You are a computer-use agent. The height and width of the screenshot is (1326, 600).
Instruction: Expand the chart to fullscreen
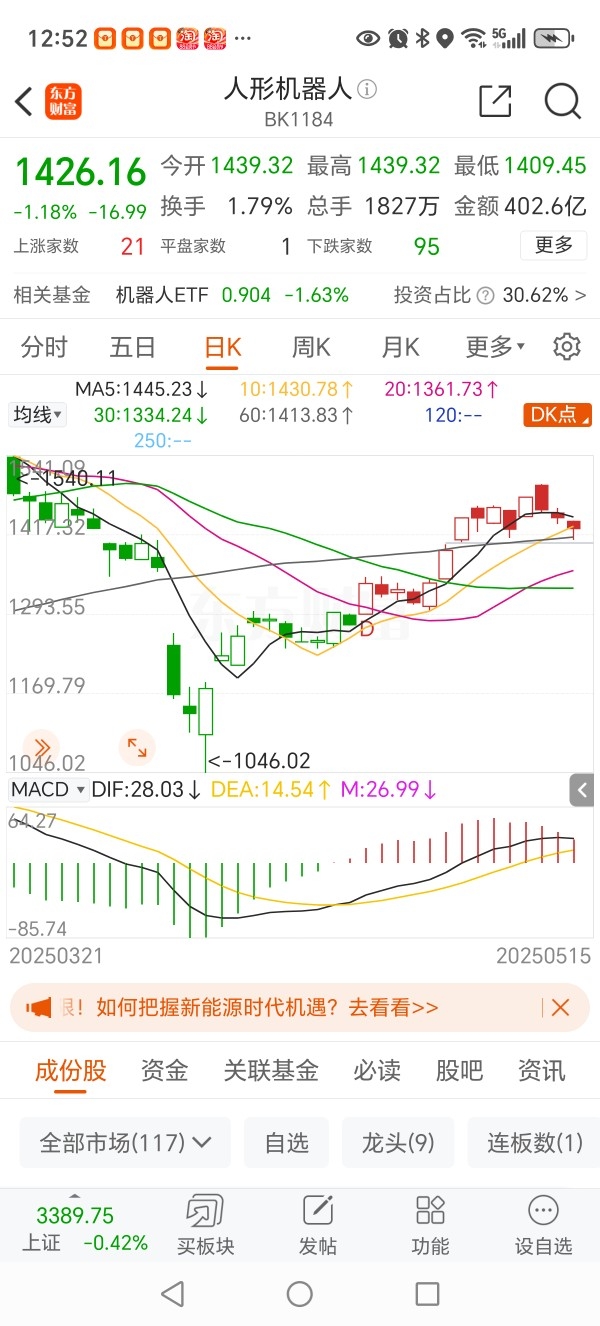(137, 746)
